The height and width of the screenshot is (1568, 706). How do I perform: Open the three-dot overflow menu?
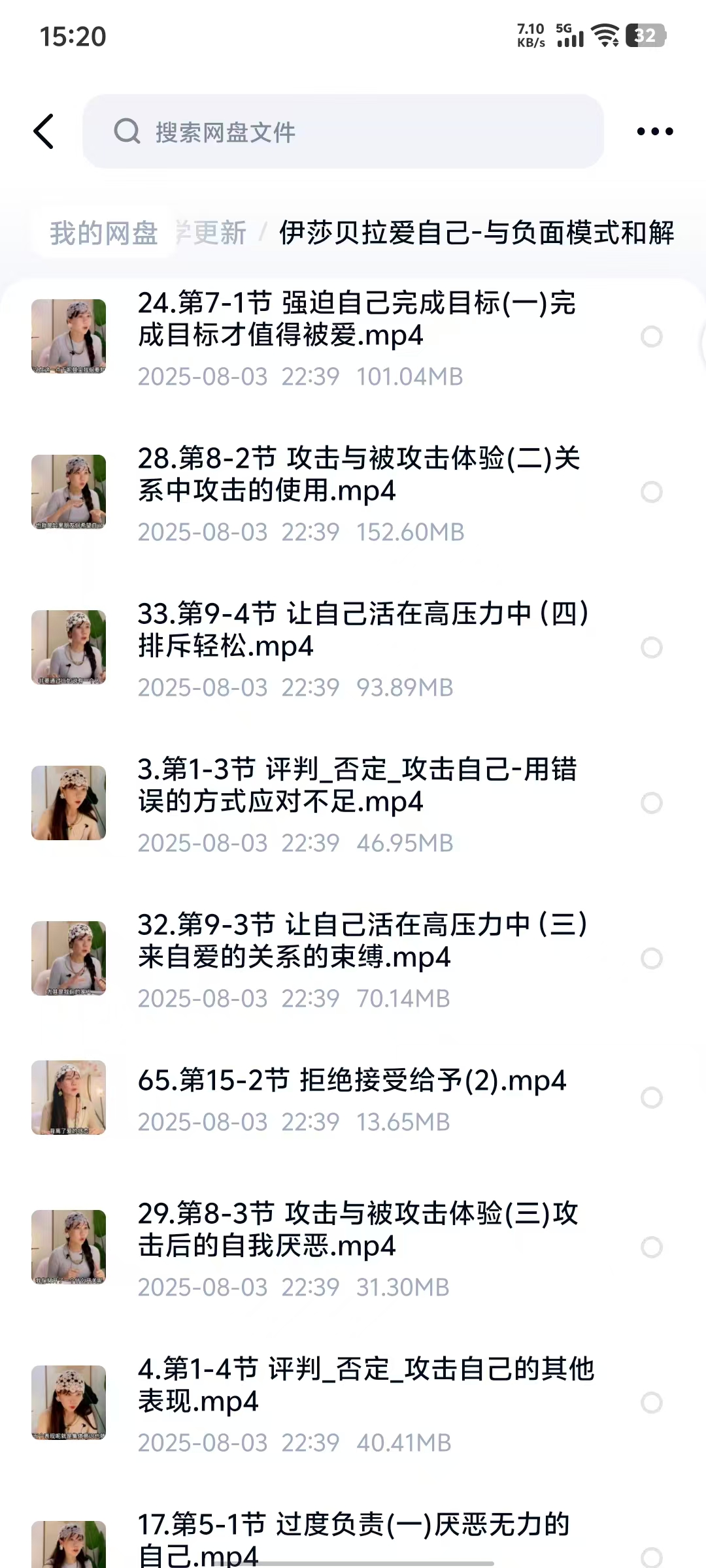click(x=654, y=131)
